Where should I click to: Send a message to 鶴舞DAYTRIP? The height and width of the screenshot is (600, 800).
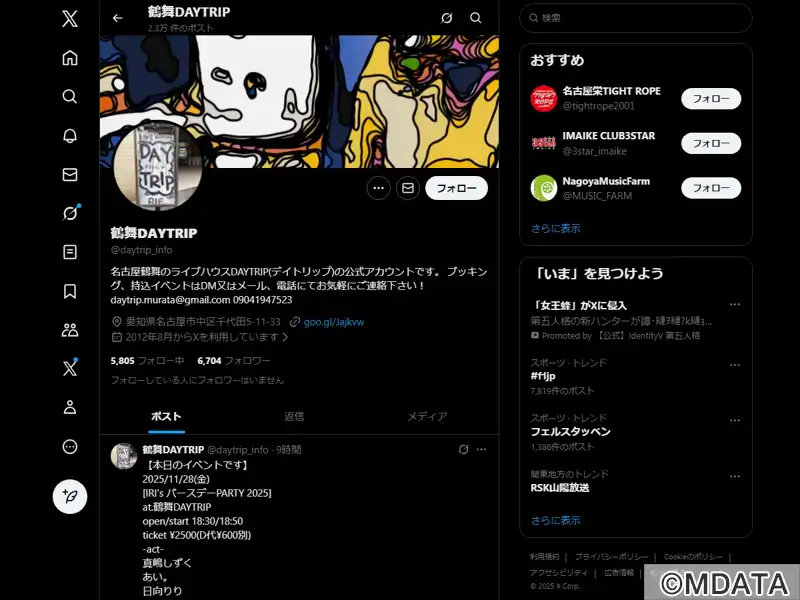[x=407, y=188]
